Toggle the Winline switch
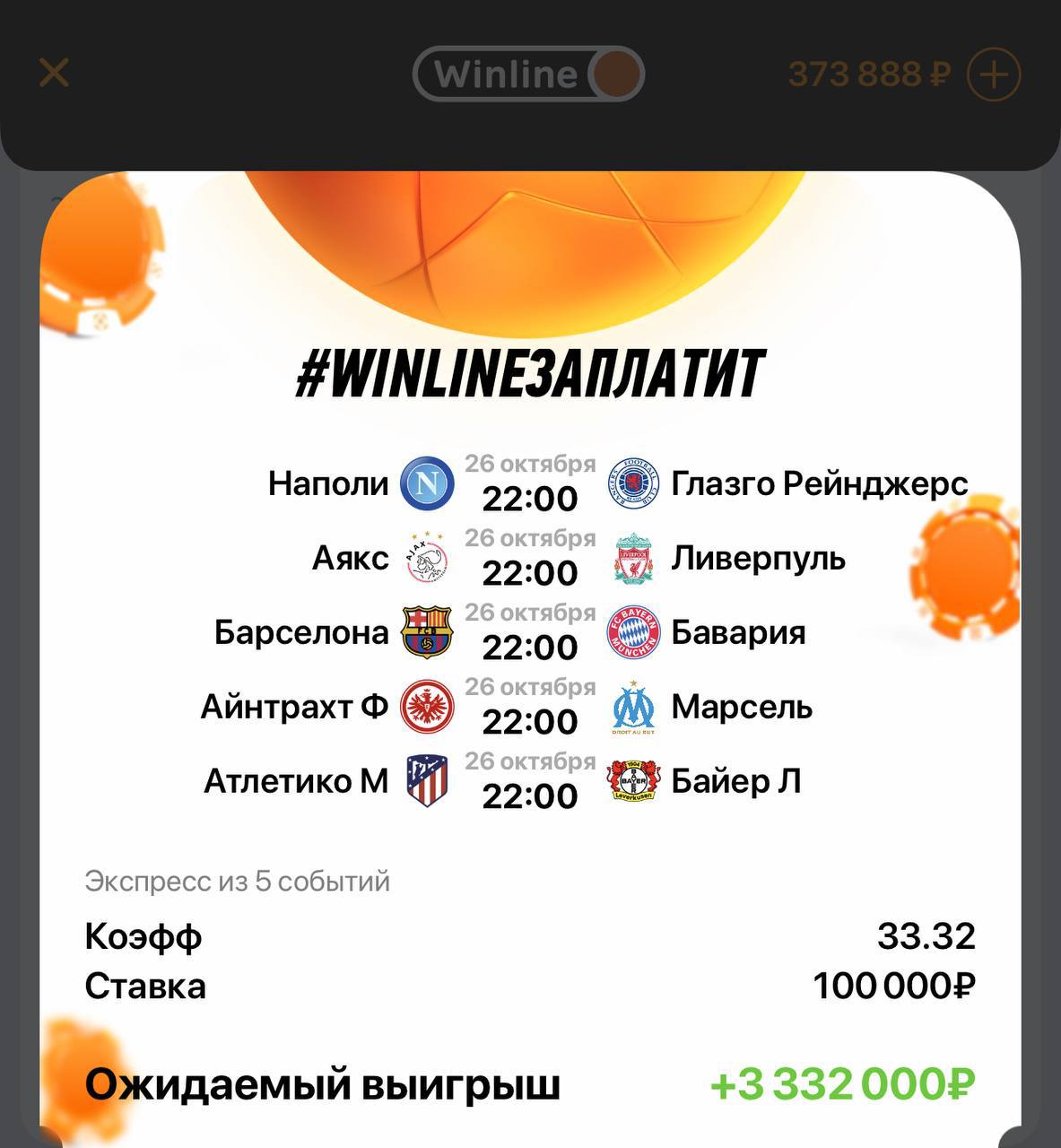This screenshot has height=1148, width=1061. click(x=528, y=74)
